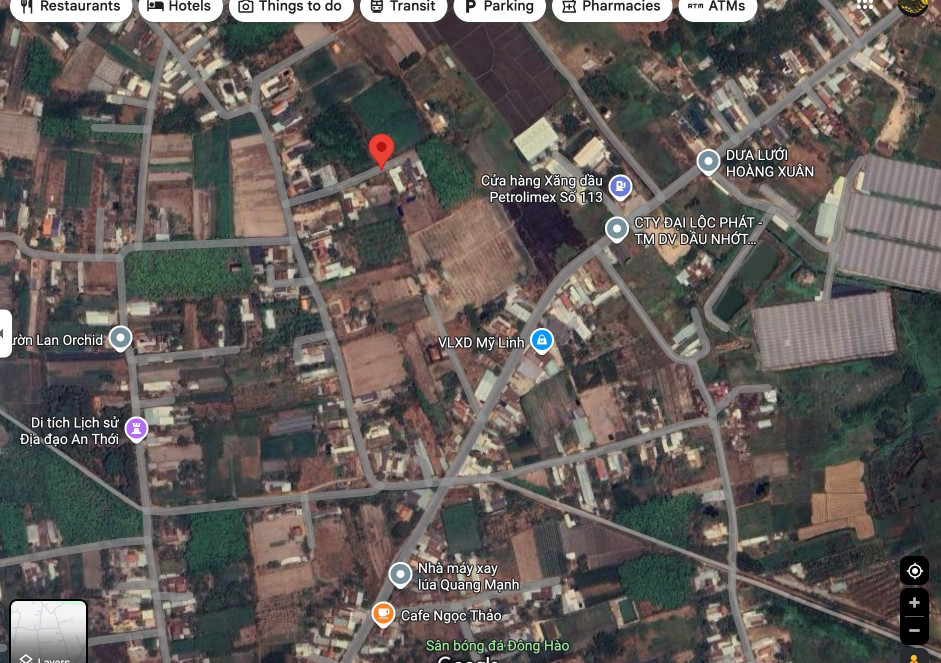Zoom out of the map

[x=914, y=632]
